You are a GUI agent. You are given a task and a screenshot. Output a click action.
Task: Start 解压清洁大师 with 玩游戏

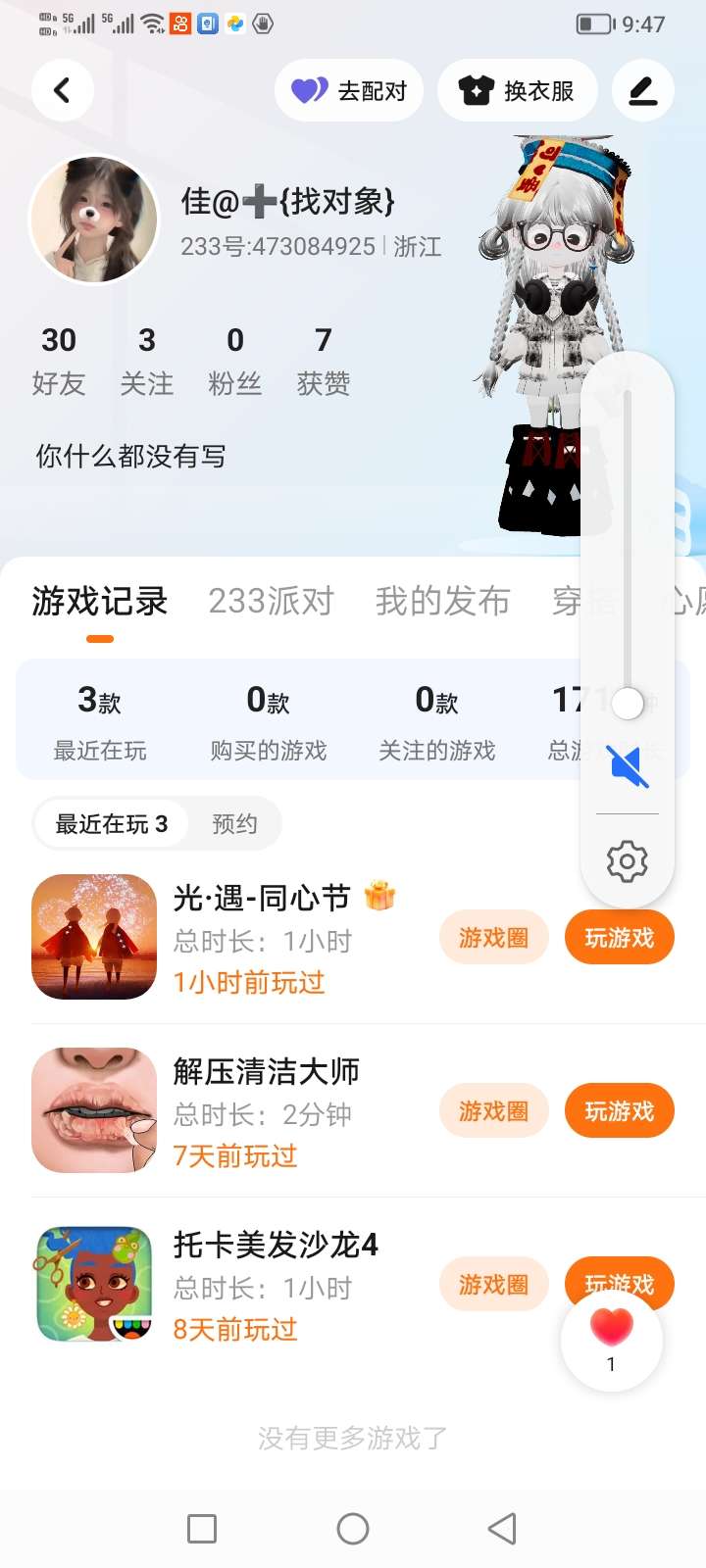pos(619,1111)
